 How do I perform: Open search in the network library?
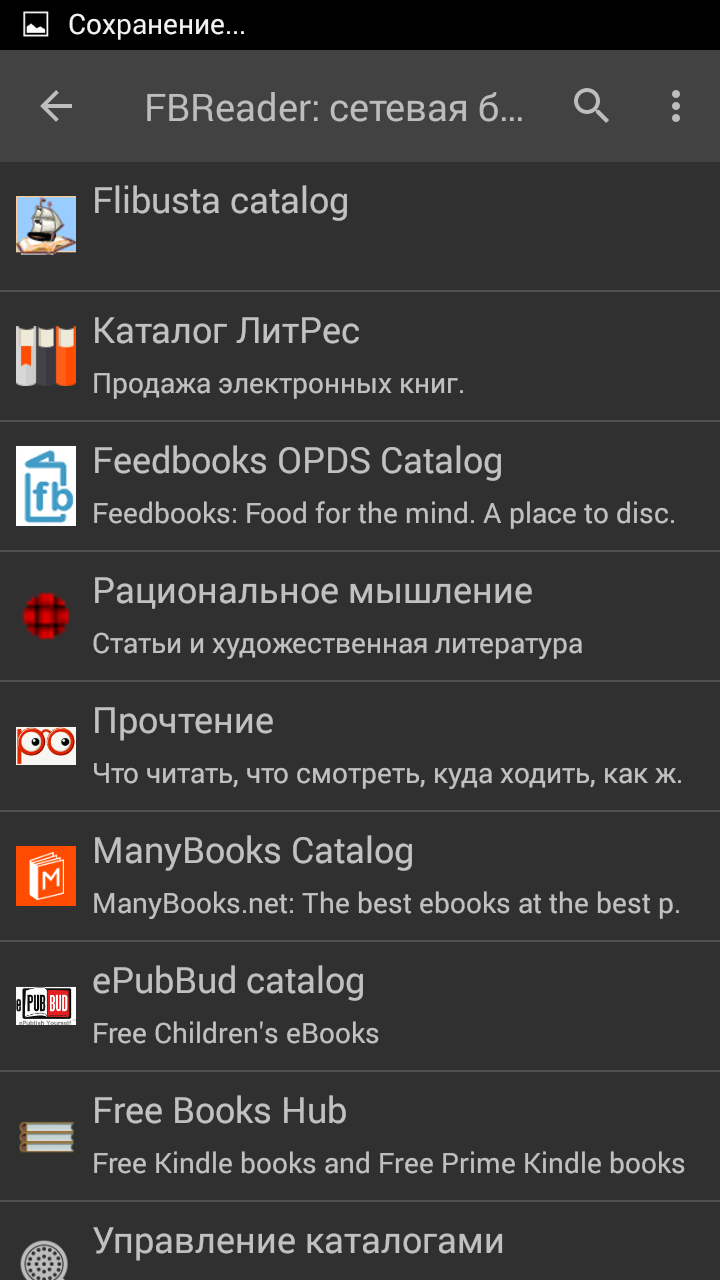[x=591, y=106]
